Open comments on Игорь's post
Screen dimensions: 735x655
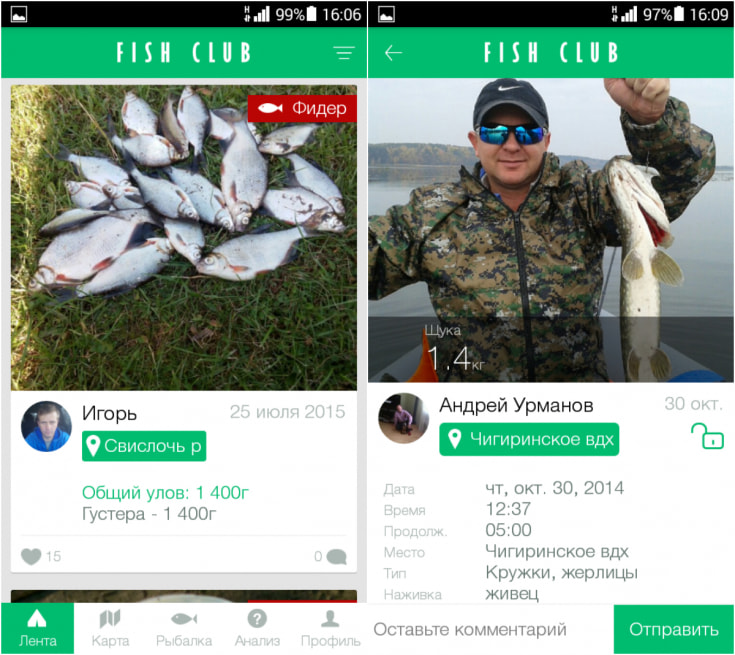pos(336,557)
